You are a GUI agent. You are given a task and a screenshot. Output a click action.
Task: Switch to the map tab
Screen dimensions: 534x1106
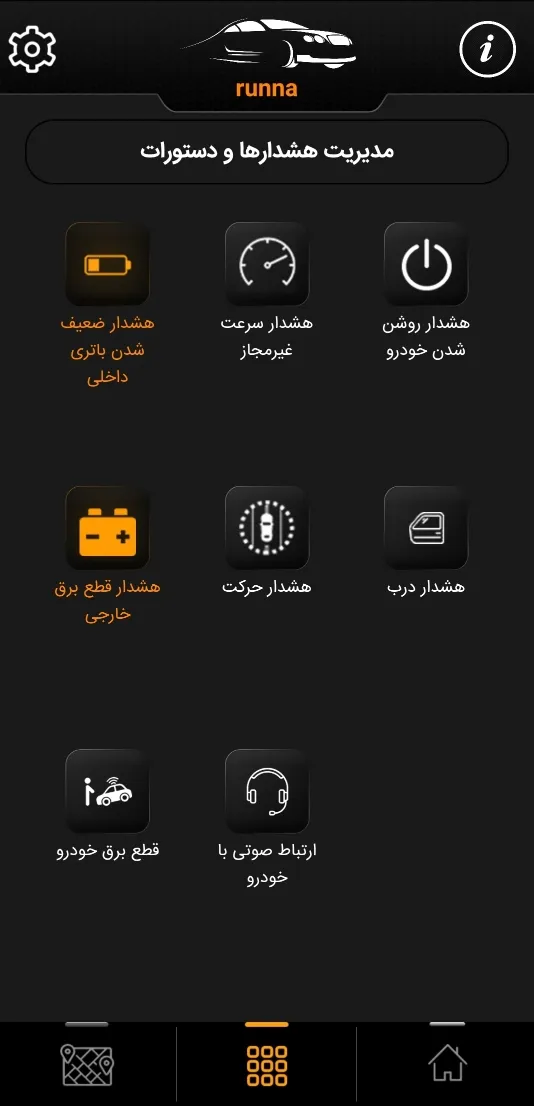(x=87, y=1064)
